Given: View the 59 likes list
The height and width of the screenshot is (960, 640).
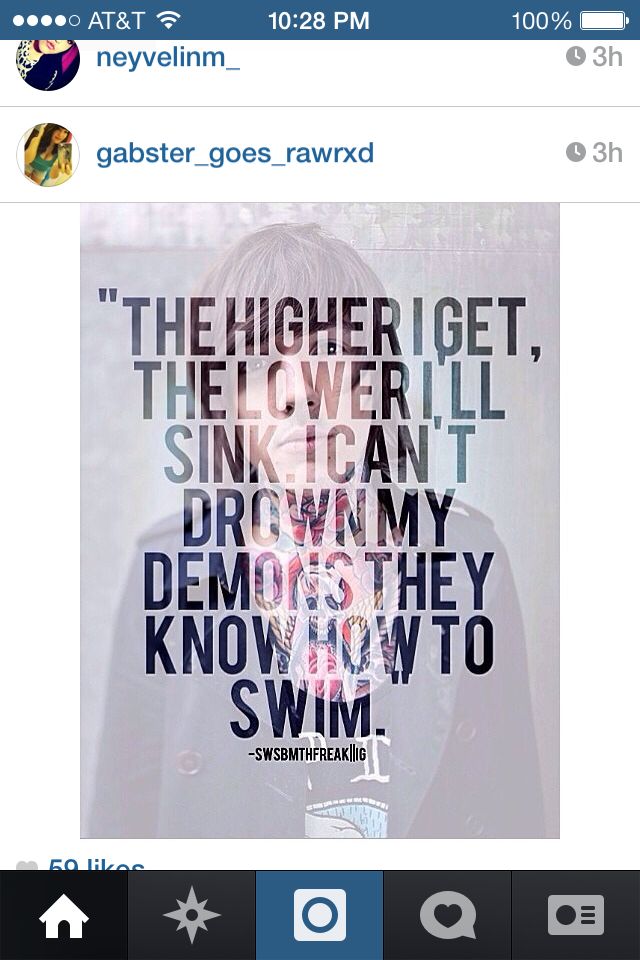Looking at the screenshot, I should point(97,864).
